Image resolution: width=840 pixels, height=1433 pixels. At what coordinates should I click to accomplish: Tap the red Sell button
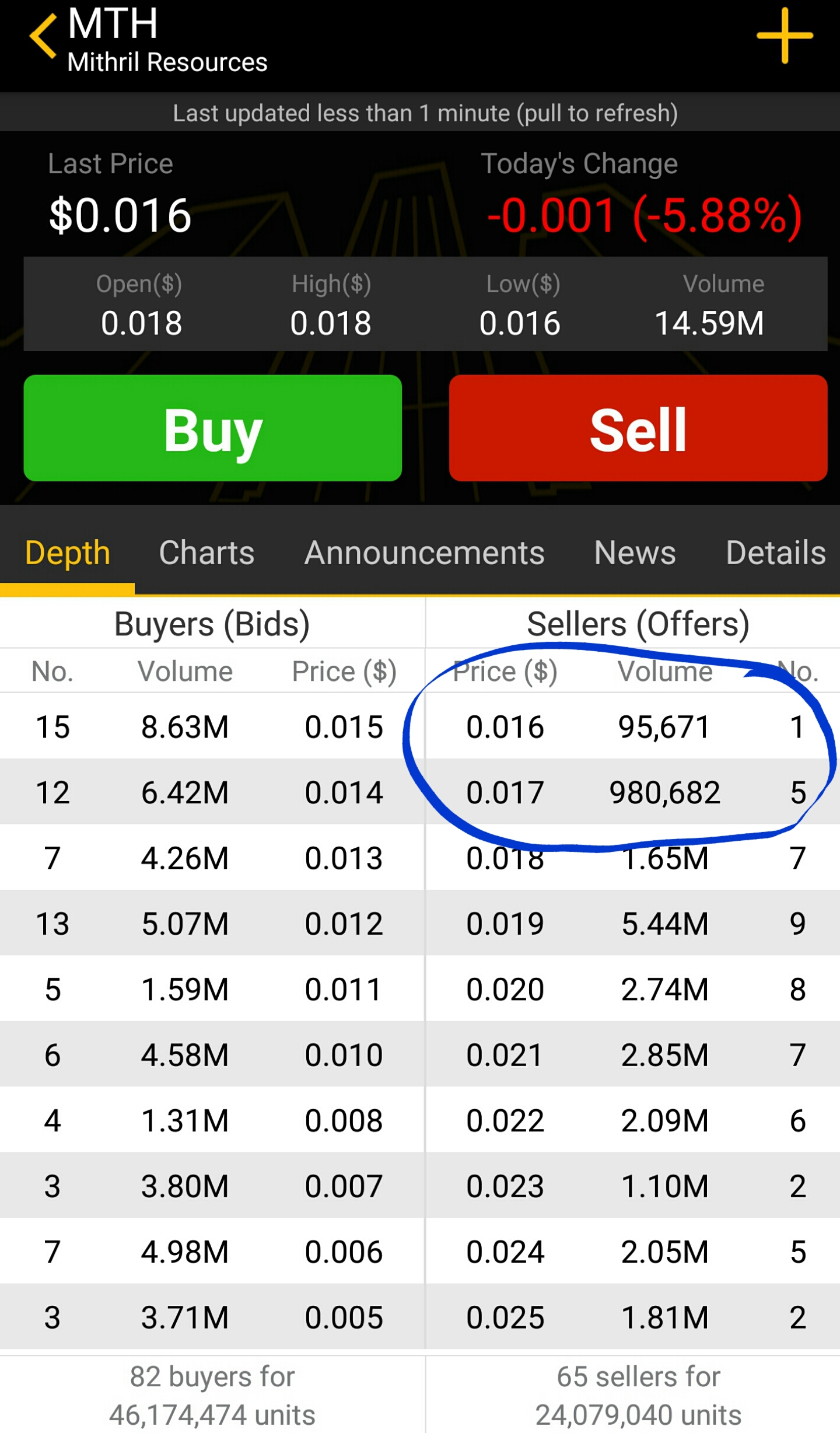coord(638,428)
